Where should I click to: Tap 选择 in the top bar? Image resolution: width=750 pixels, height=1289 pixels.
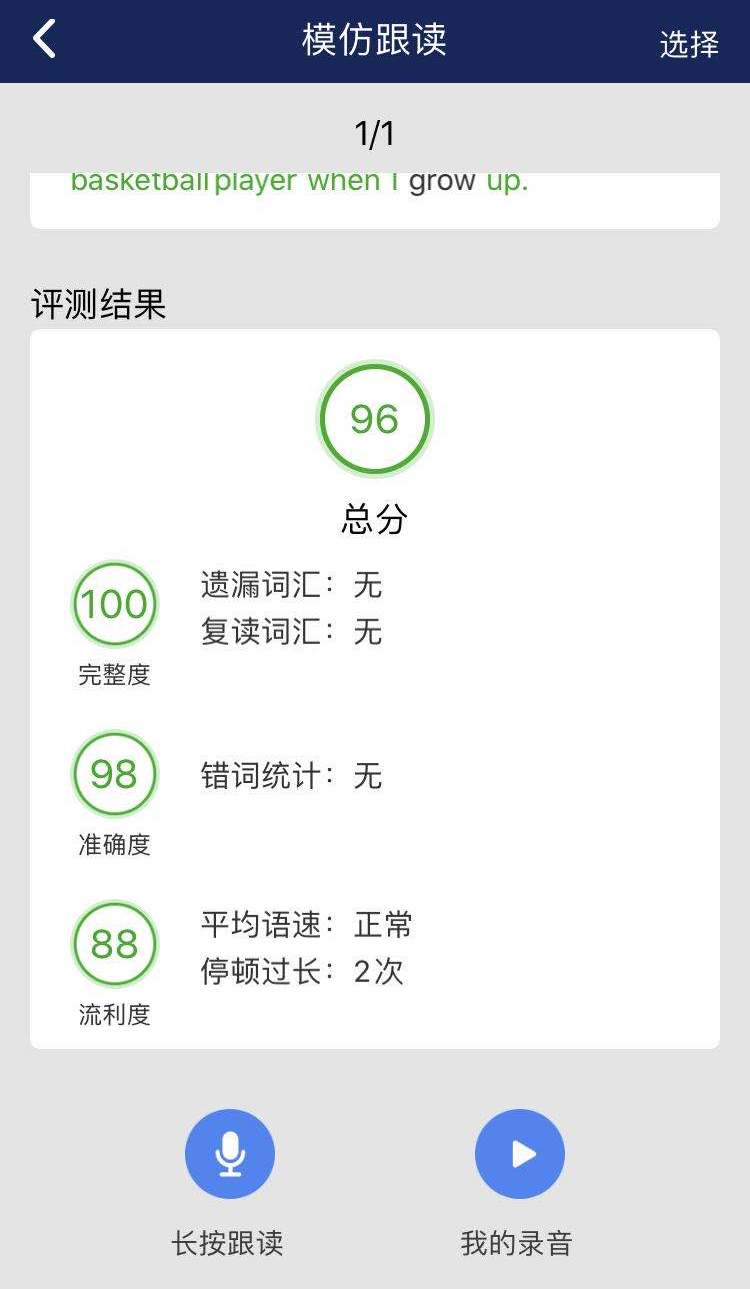pos(689,43)
